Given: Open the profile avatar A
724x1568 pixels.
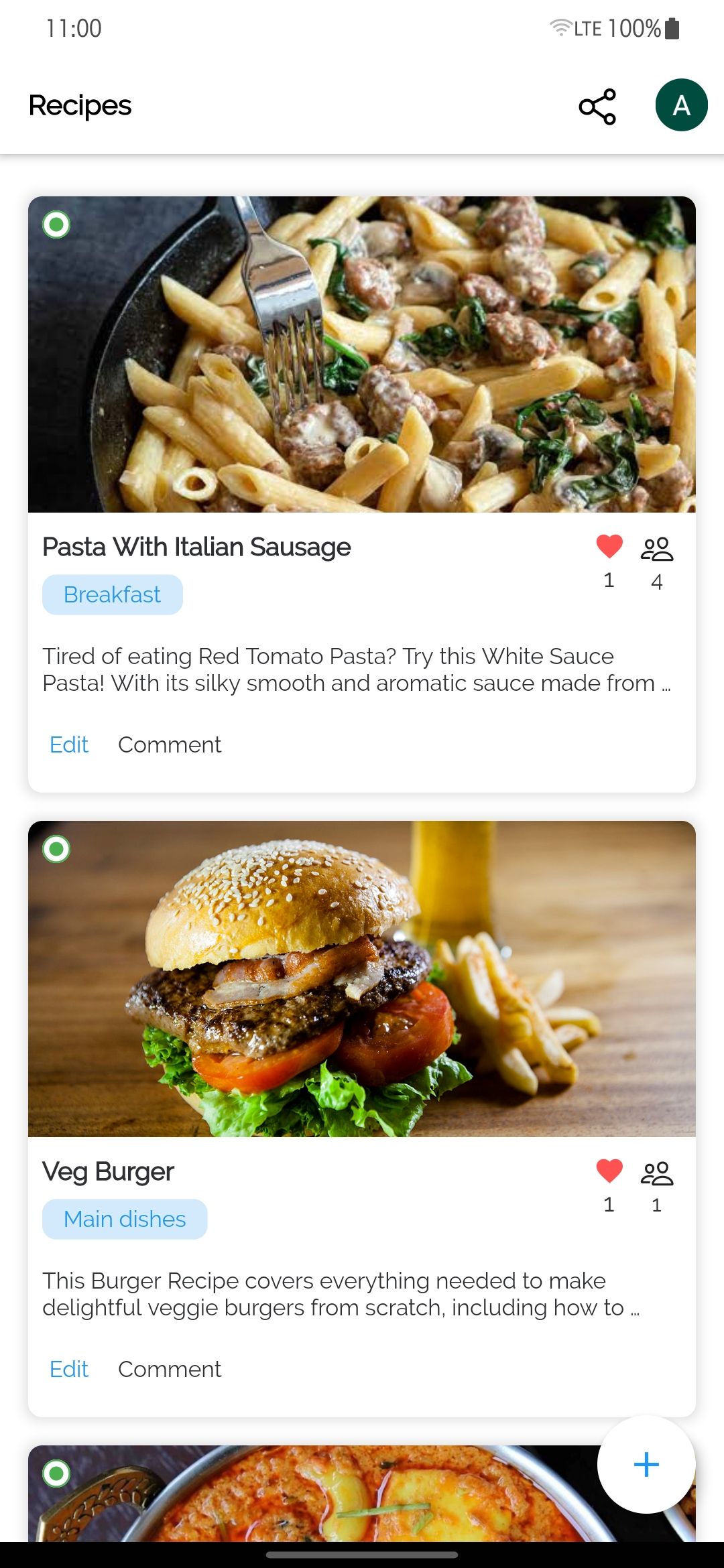Looking at the screenshot, I should click(681, 105).
